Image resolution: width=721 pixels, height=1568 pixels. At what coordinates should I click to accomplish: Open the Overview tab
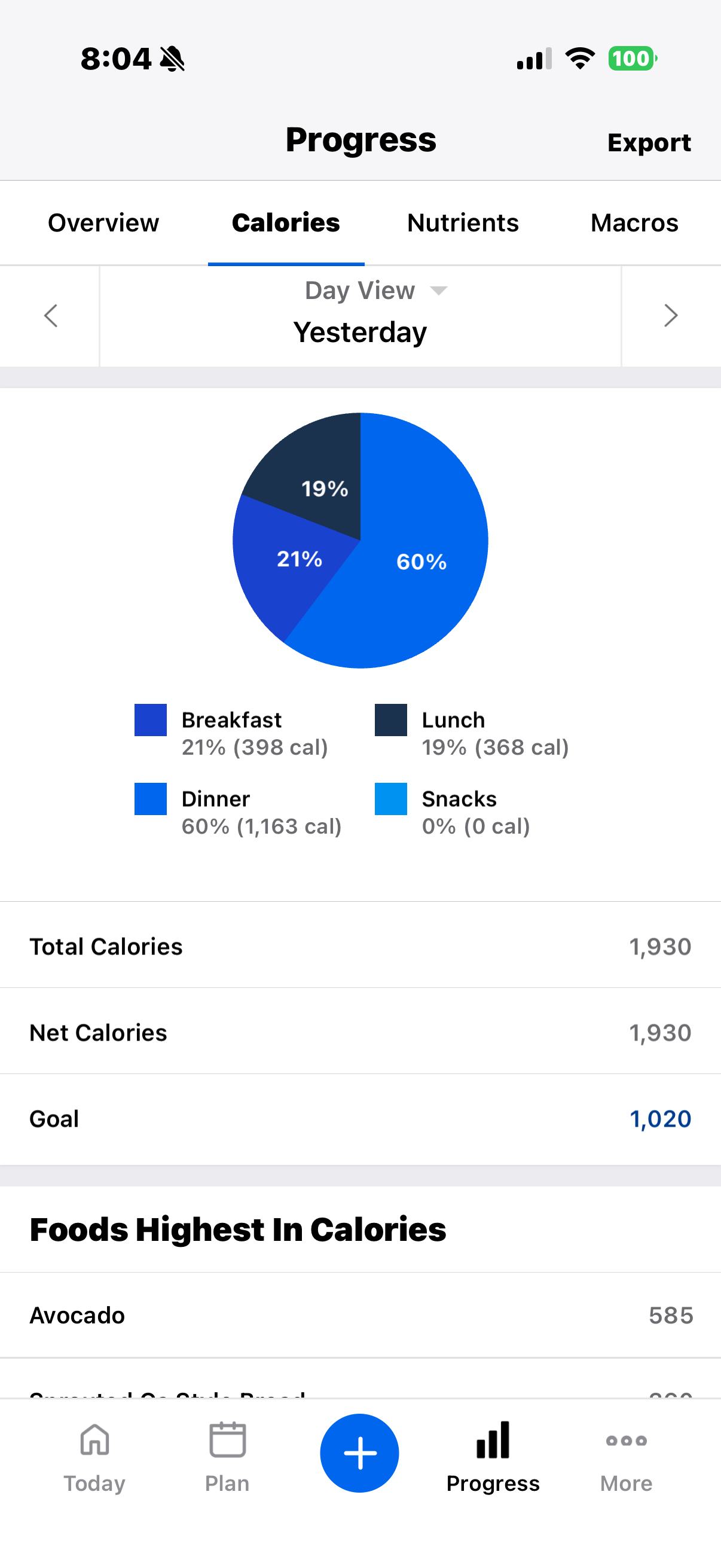[103, 222]
